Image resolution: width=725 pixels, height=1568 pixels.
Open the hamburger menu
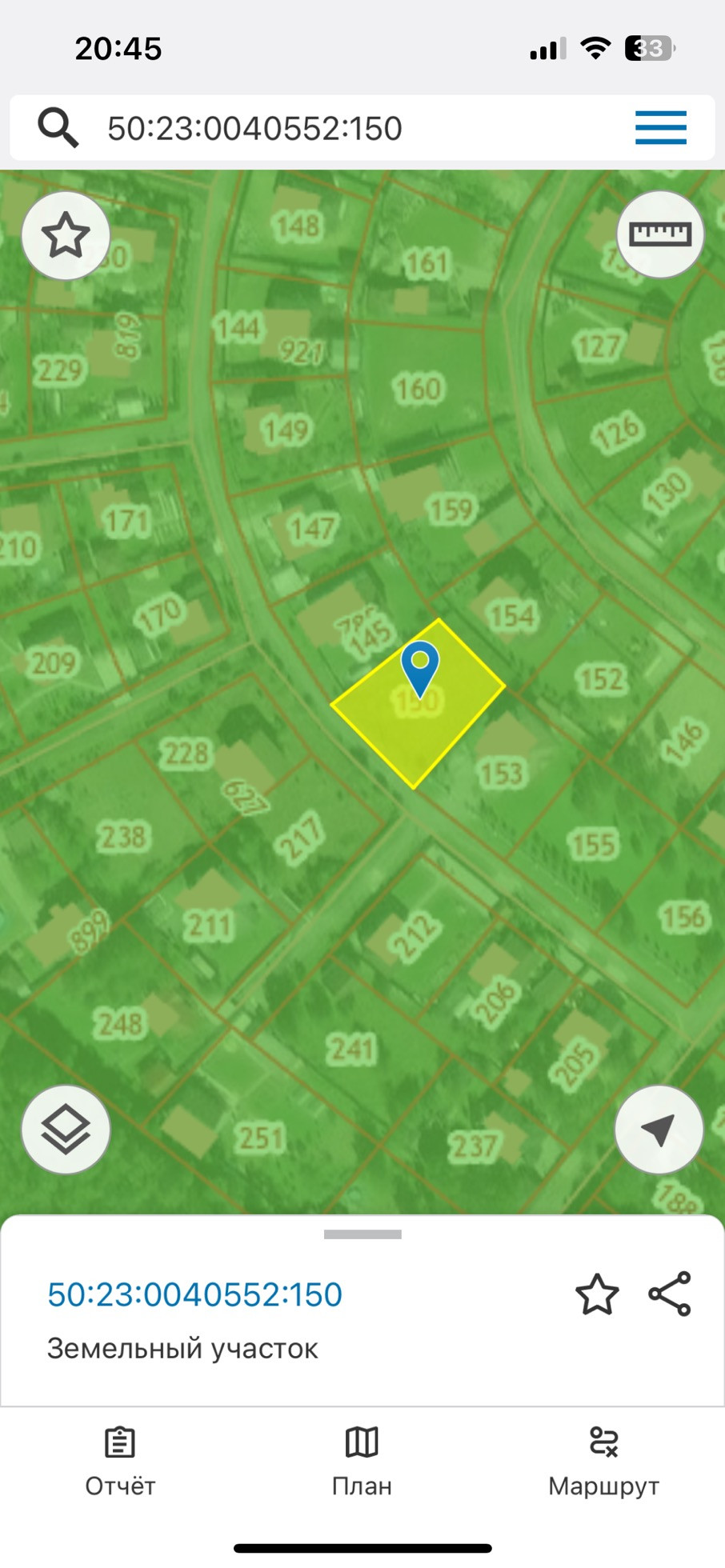click(660, 128)
